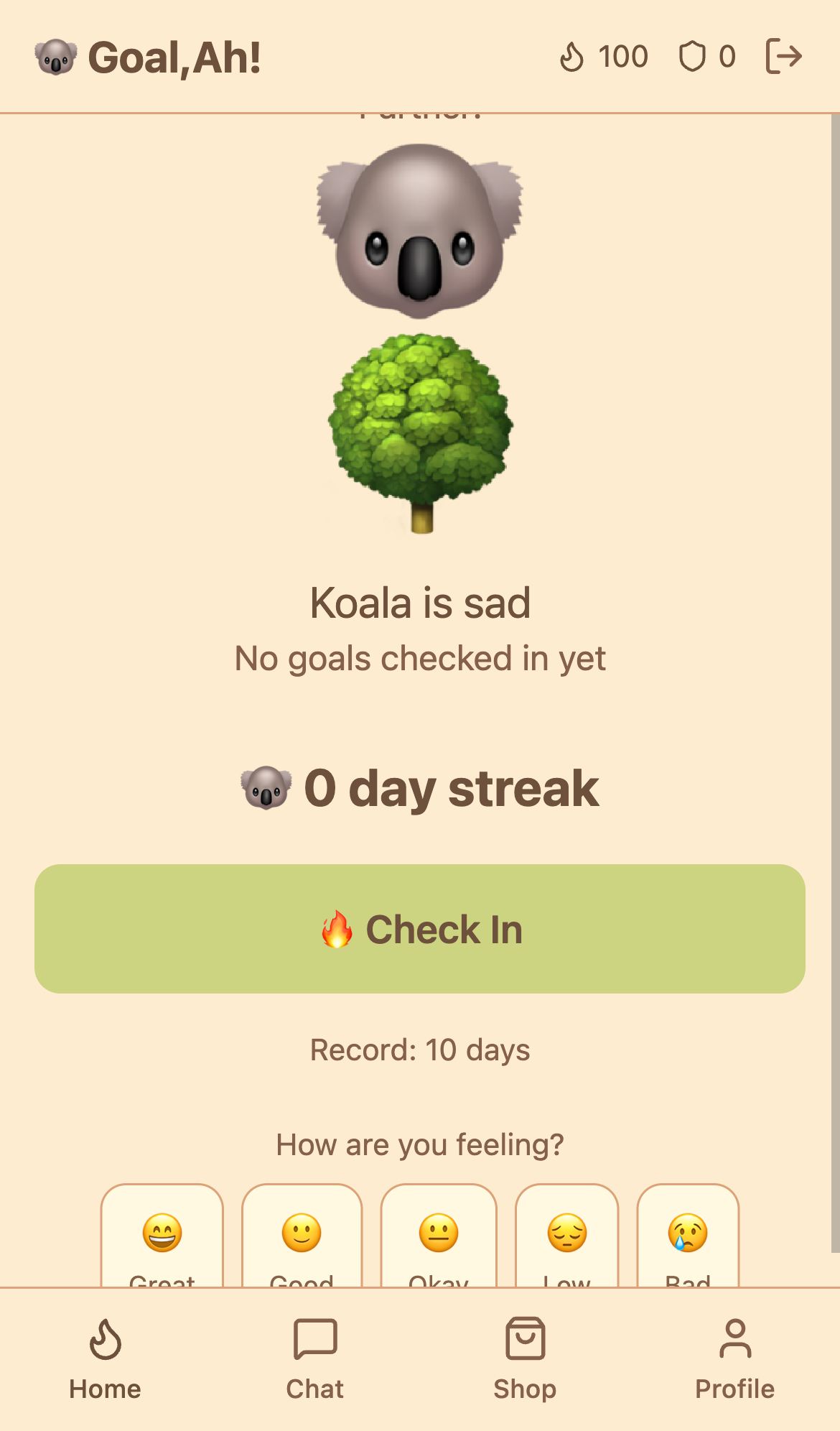This screenshot has width=840, height=1431.
Task: Switch to the Chat tab
Action: tap(315, 1358)
